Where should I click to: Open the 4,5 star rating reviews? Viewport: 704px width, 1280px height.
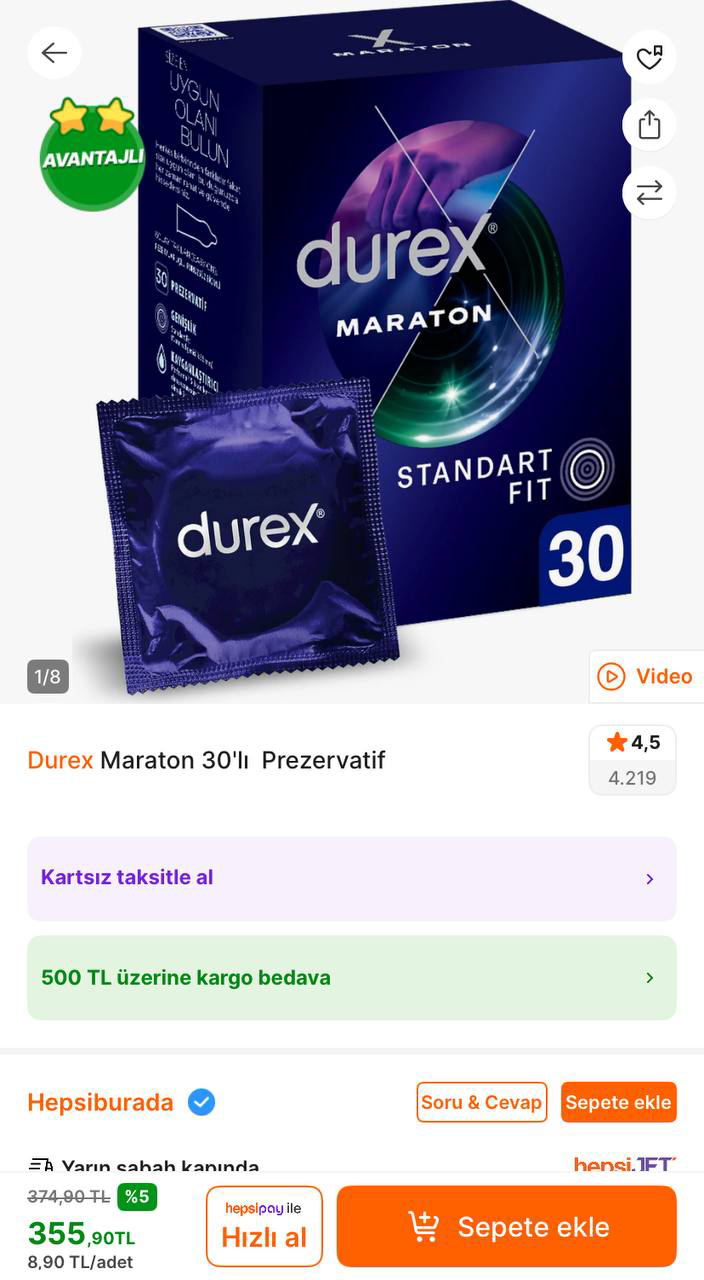pos(632,760)
